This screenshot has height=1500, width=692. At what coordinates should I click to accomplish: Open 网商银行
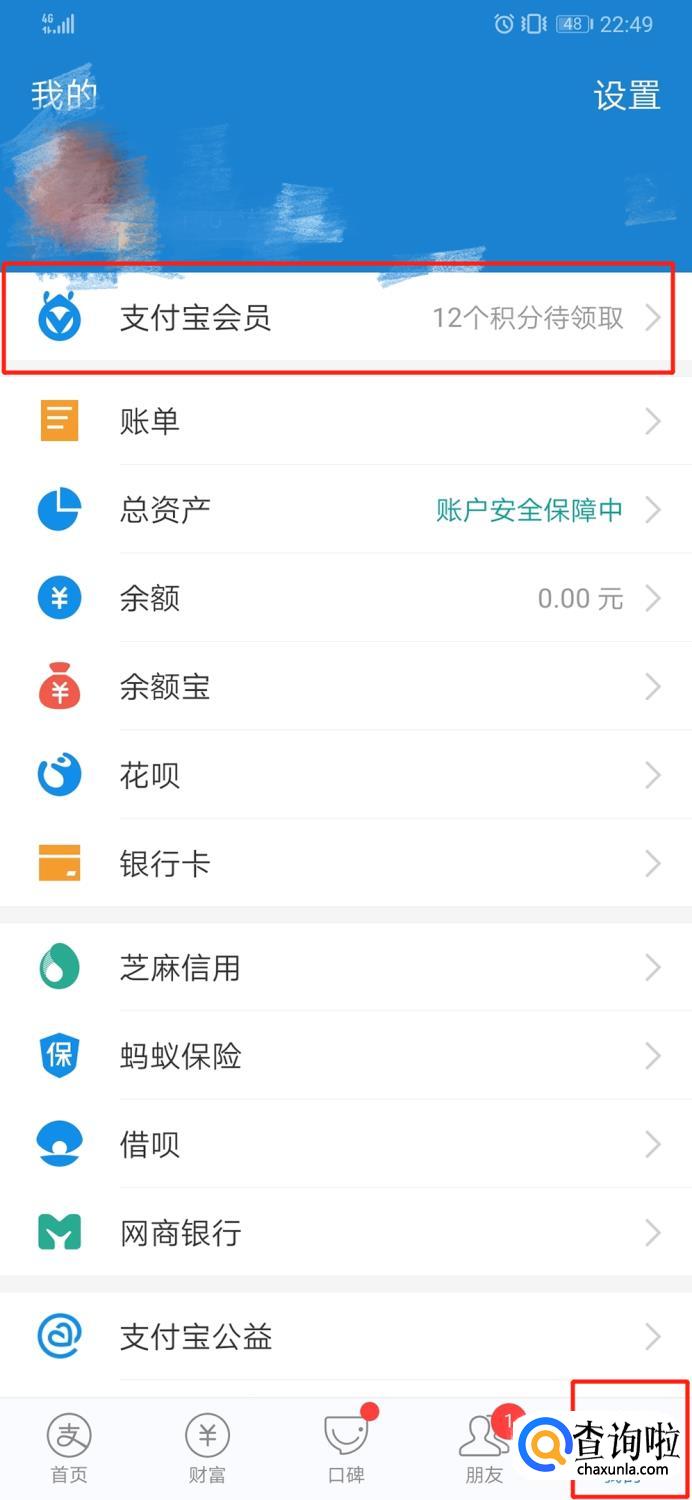click(340, 1233)
